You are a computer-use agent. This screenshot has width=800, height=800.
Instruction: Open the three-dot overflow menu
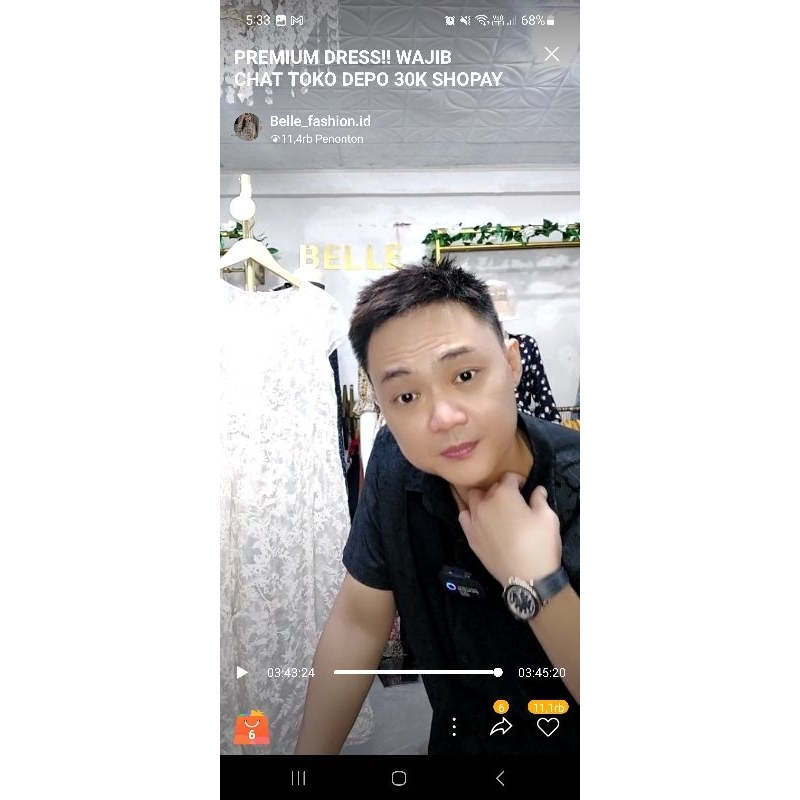pos(454,727)
